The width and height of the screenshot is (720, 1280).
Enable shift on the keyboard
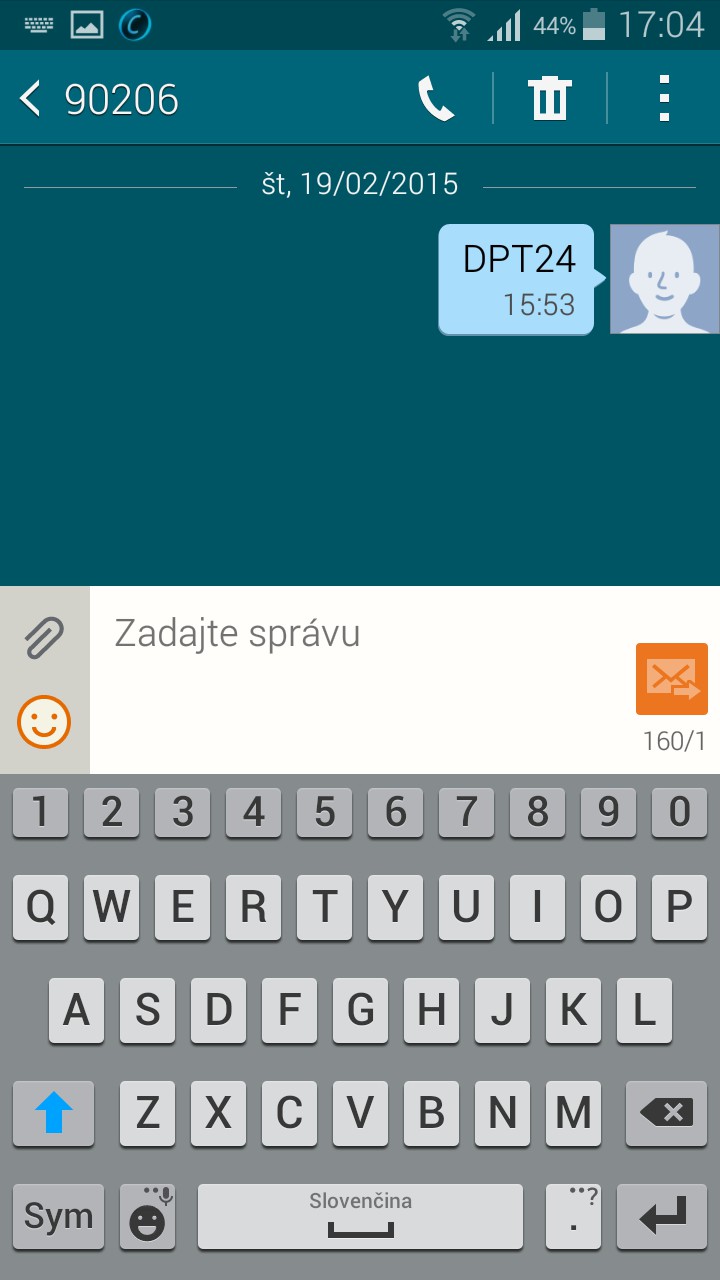coord(54,1112)
